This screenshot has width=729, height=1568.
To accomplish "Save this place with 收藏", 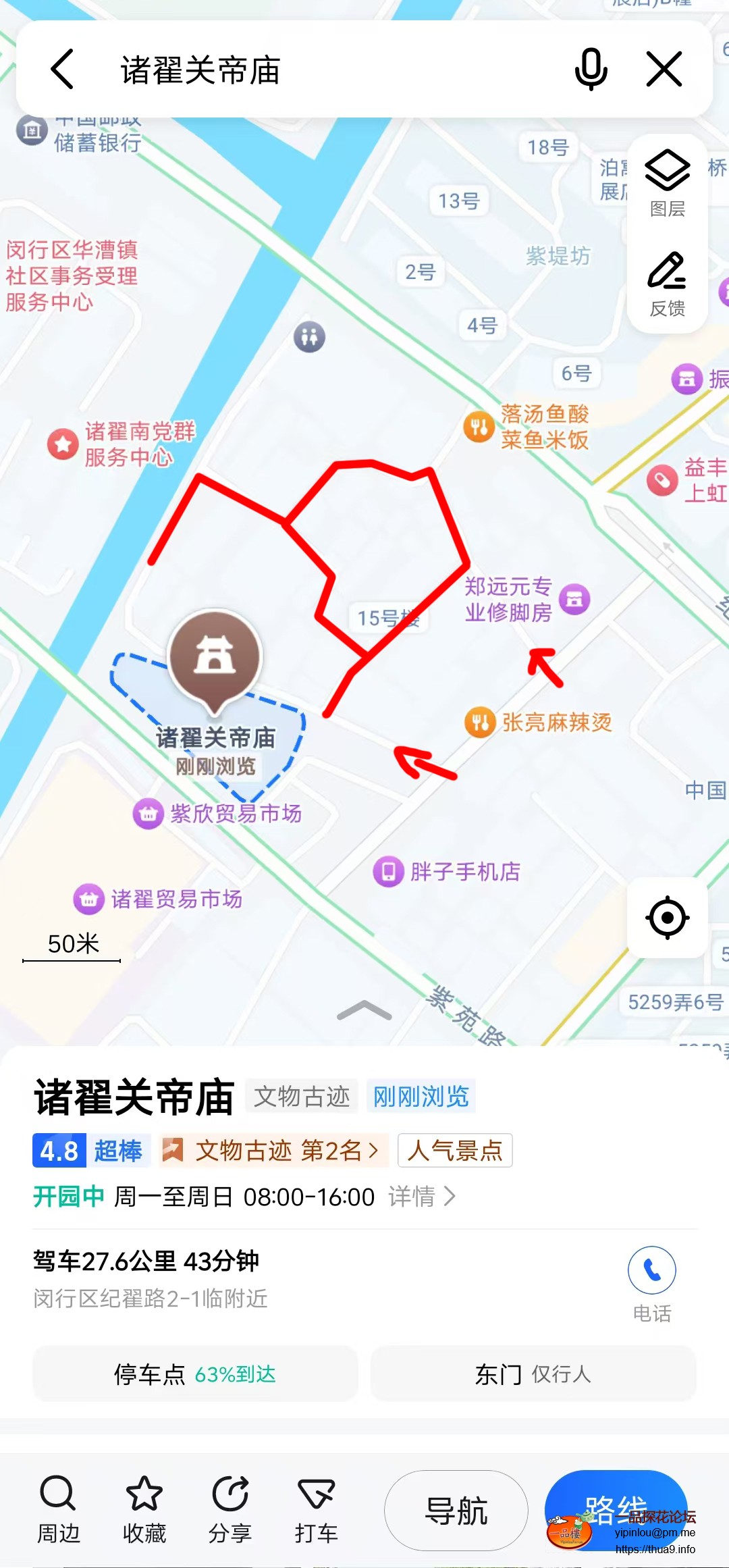I will coord(144,1510).
